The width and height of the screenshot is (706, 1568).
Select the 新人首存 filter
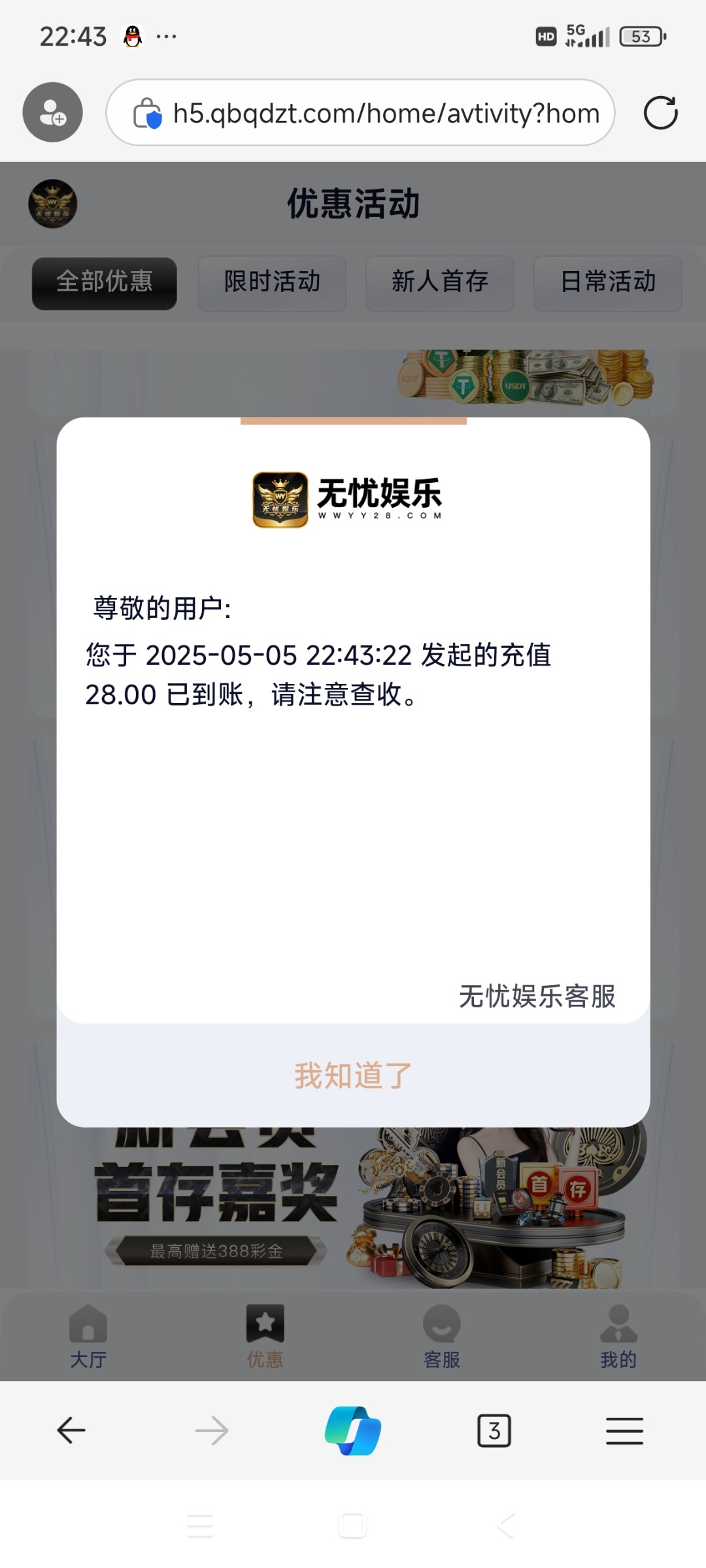pyautogui.click(x=440, y=282)
